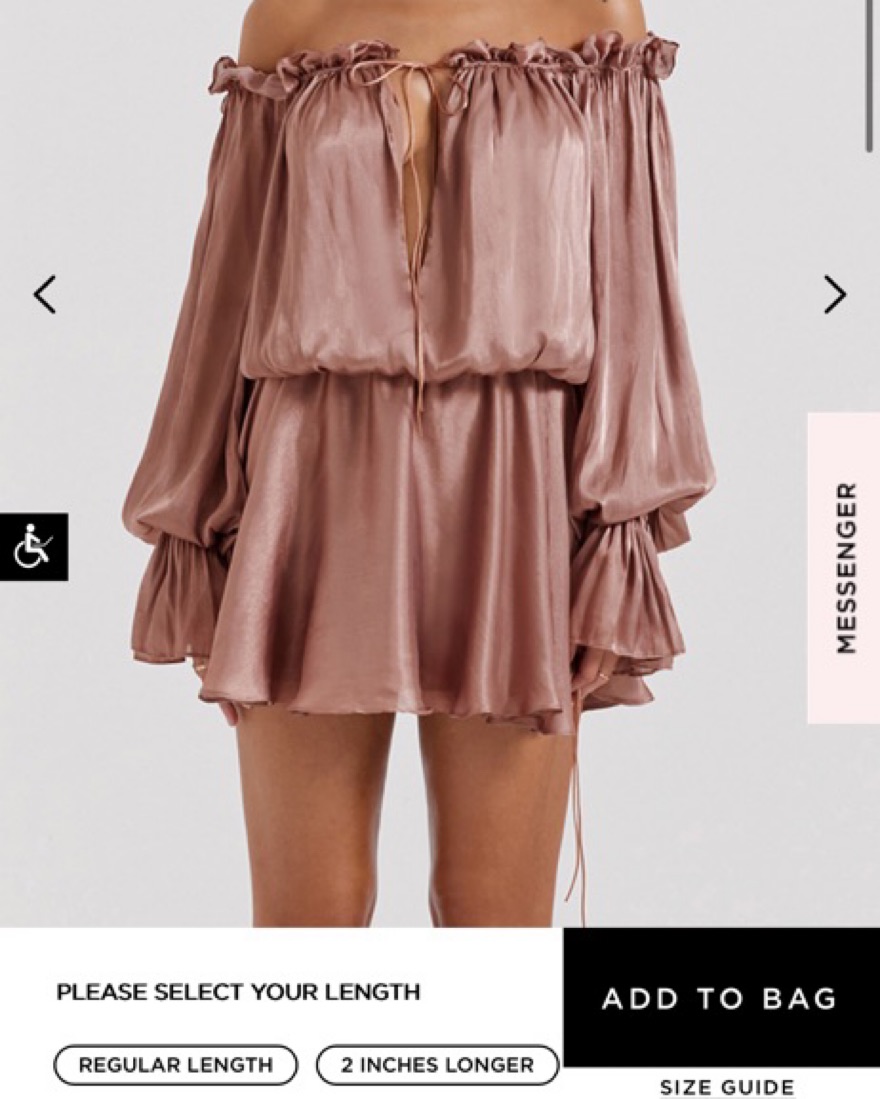Show the next product photo
This screenshot has height=1099, width=880.
point(834,295)
